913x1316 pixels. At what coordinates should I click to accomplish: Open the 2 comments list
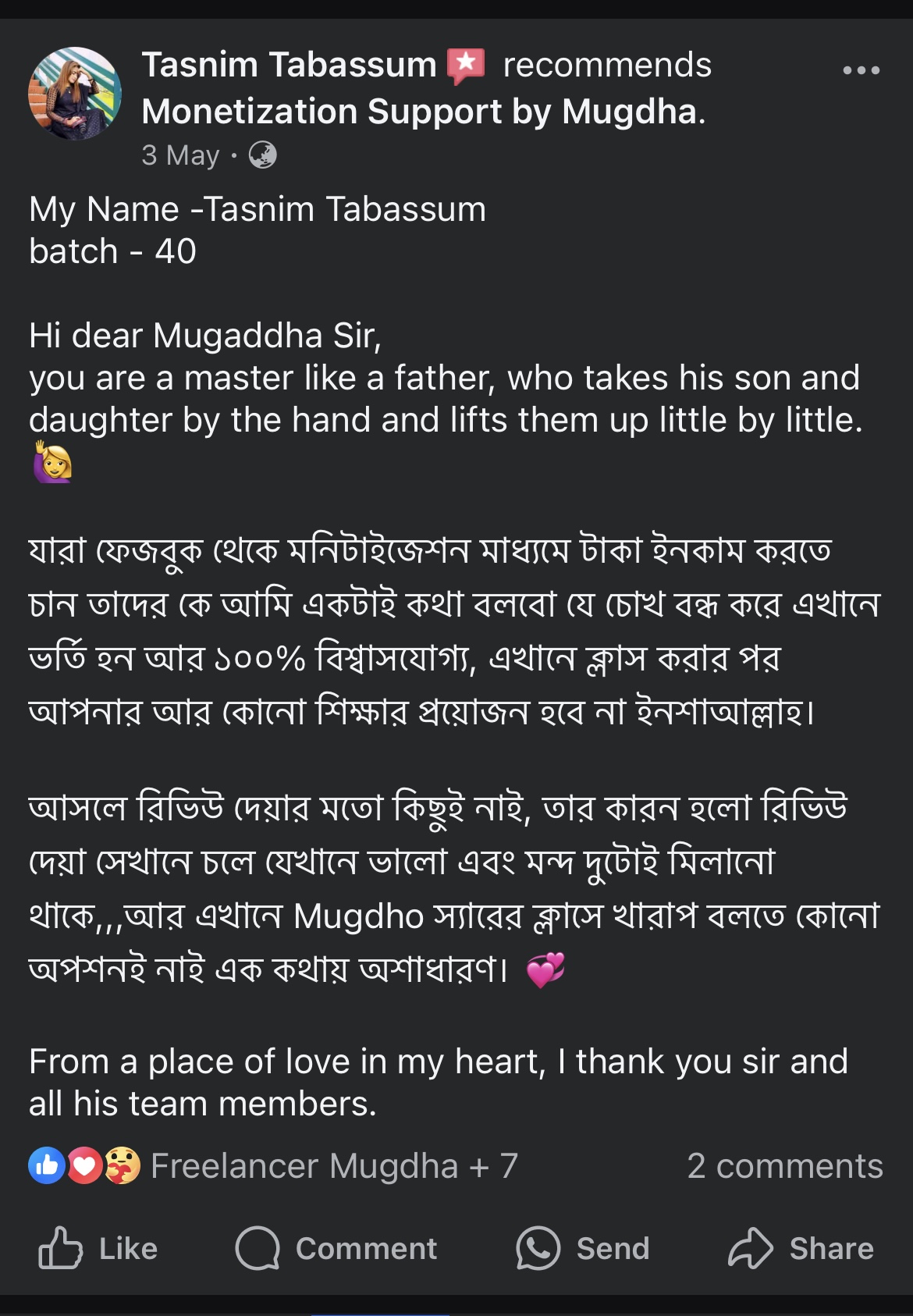[x=784, y=1166]
